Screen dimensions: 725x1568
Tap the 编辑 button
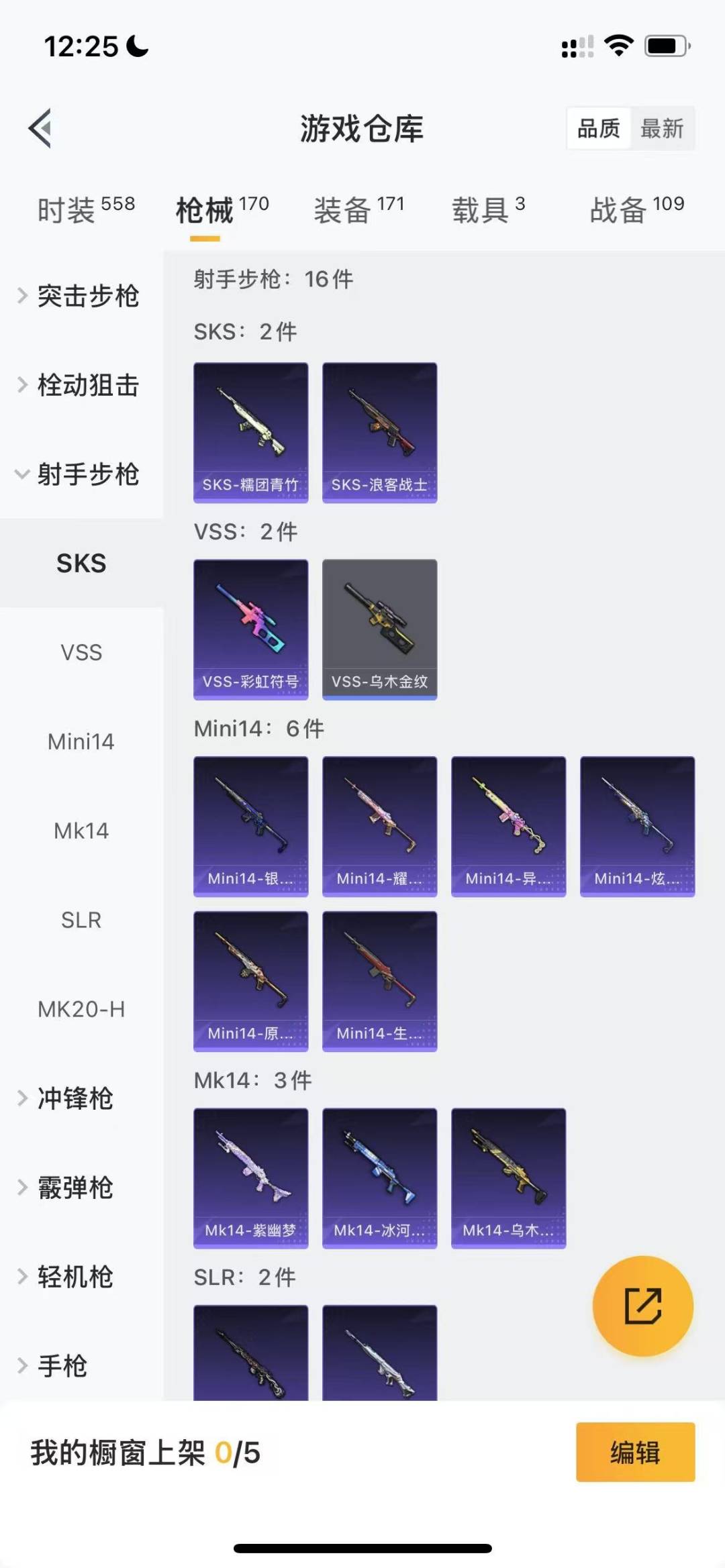635,1452
